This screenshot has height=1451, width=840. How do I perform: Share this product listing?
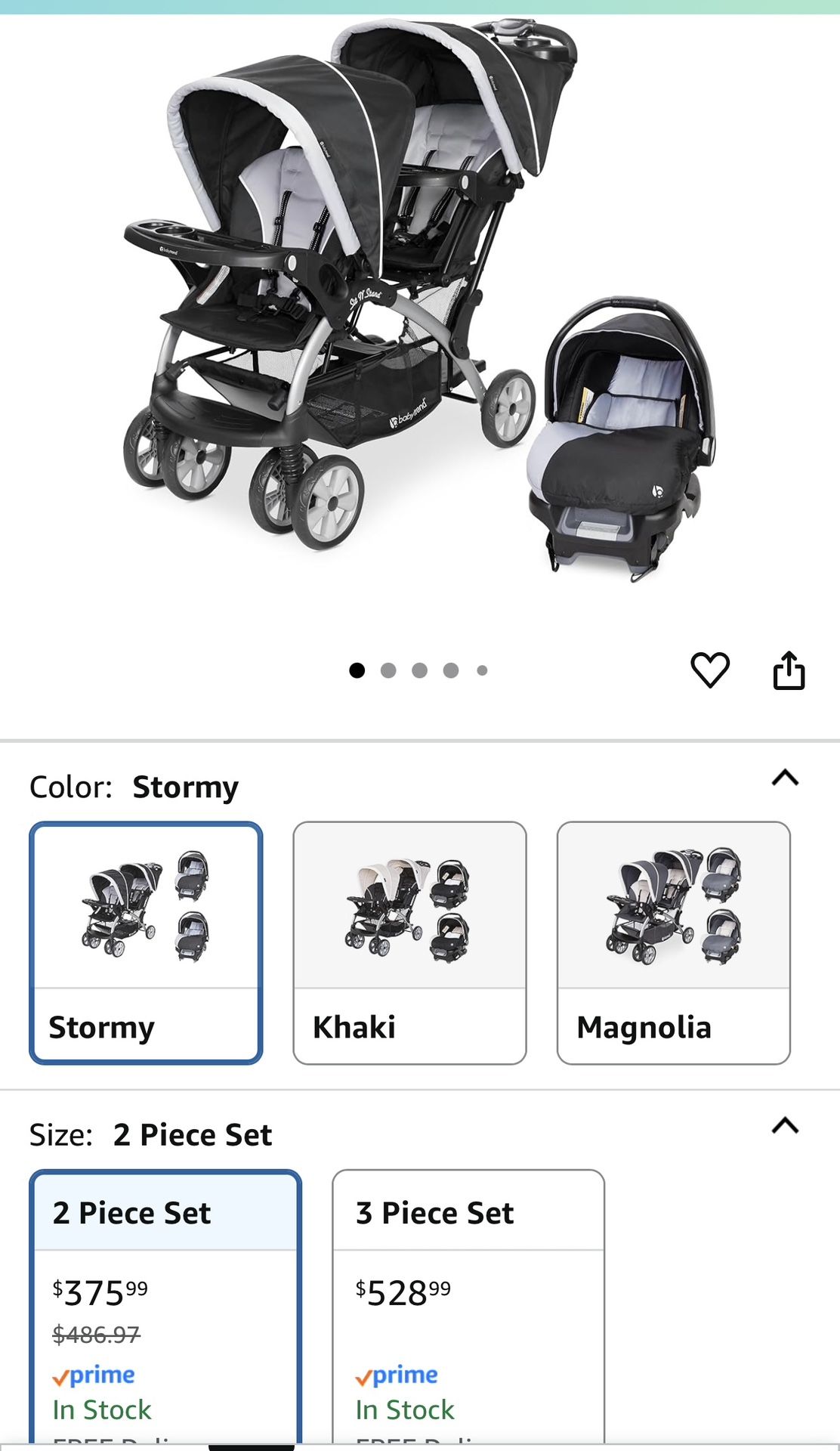pyautogui.click(x=789, y=670)
